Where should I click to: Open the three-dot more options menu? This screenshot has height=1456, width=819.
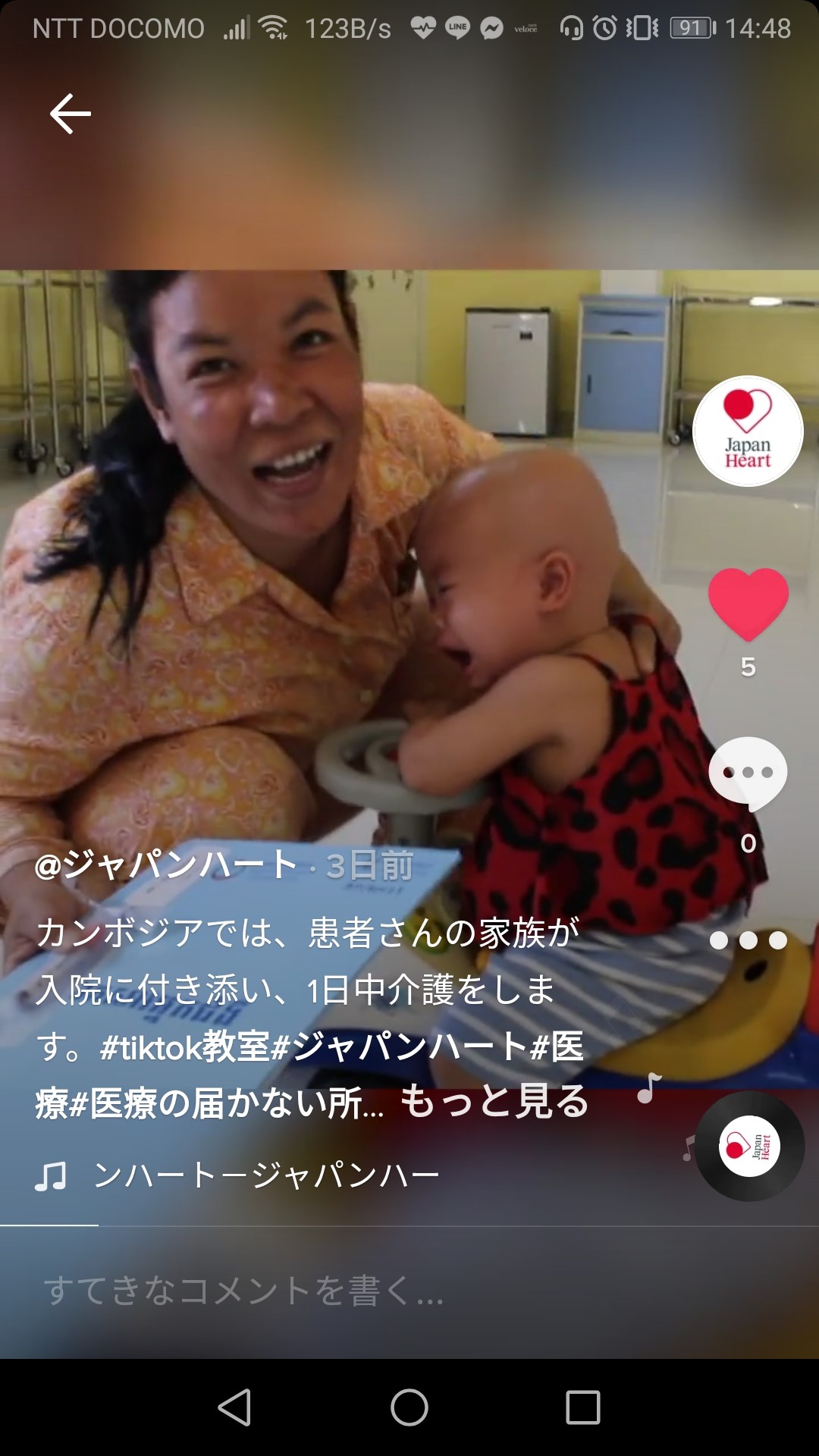tap(748, 940)
